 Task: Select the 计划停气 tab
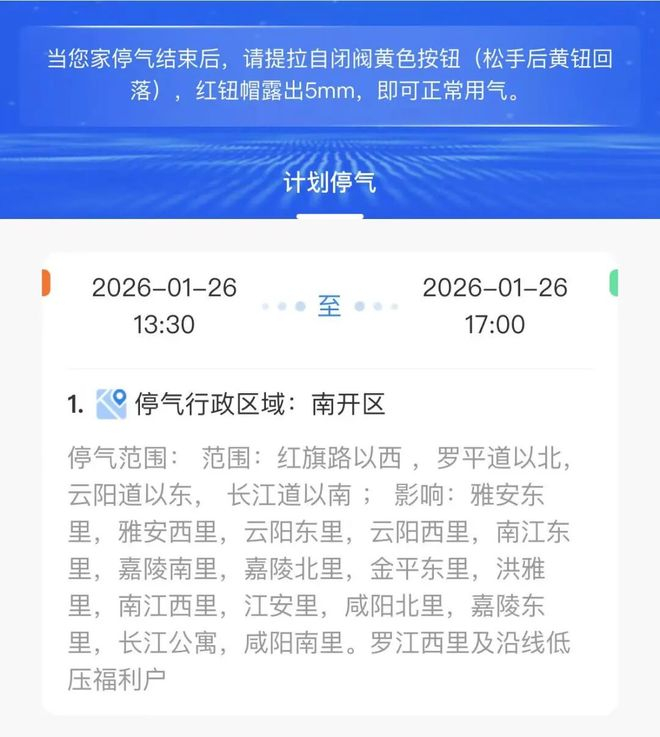point(330,184)
